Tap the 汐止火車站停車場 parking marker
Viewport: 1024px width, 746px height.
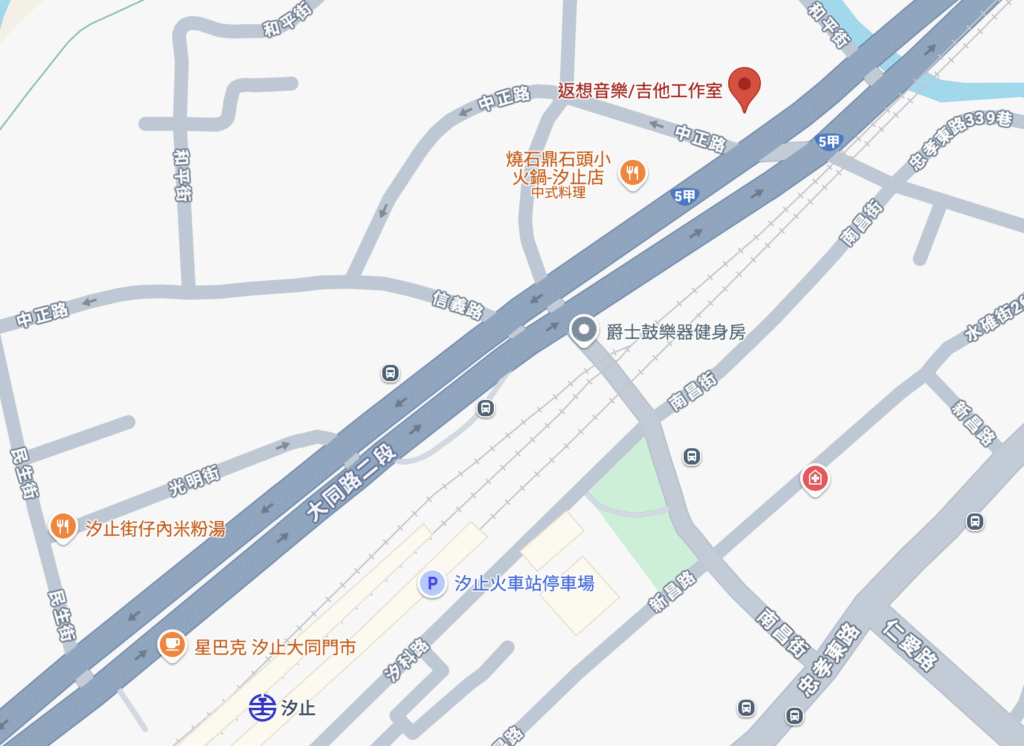432,583
